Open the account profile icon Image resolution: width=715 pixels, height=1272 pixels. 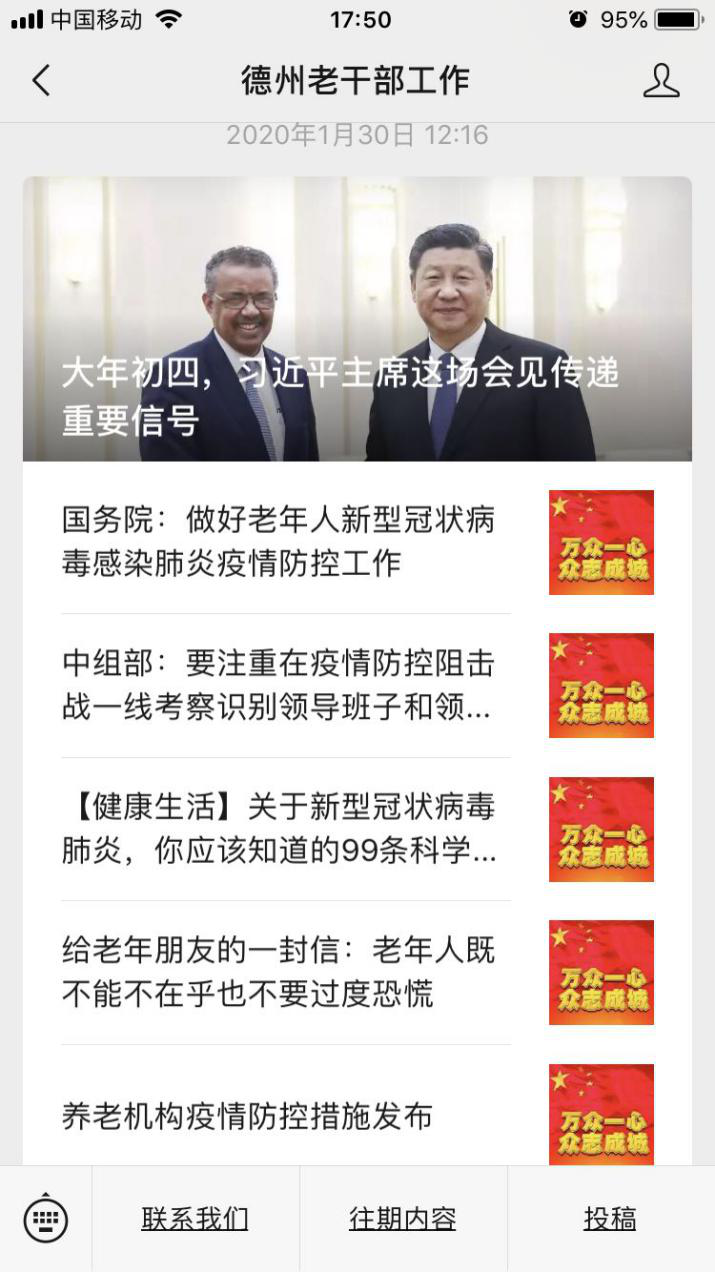661,80
